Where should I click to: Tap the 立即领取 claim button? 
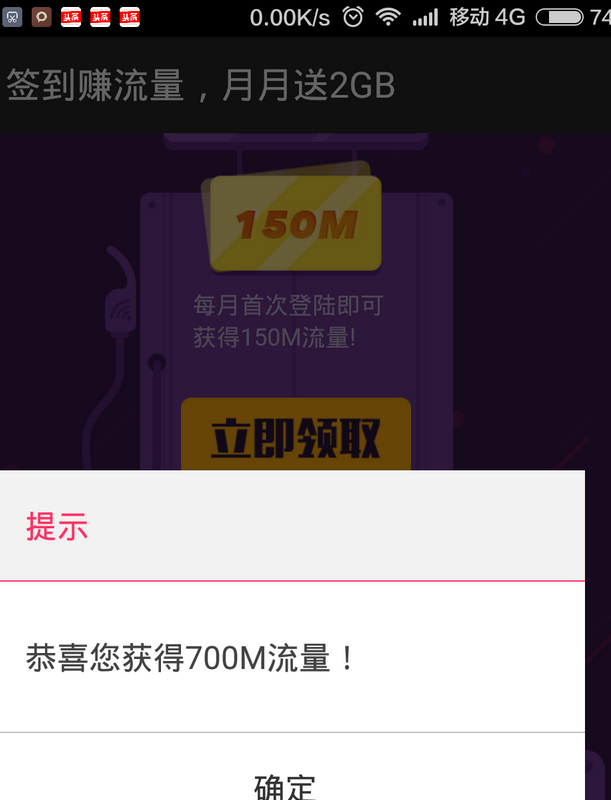point(296,436)
